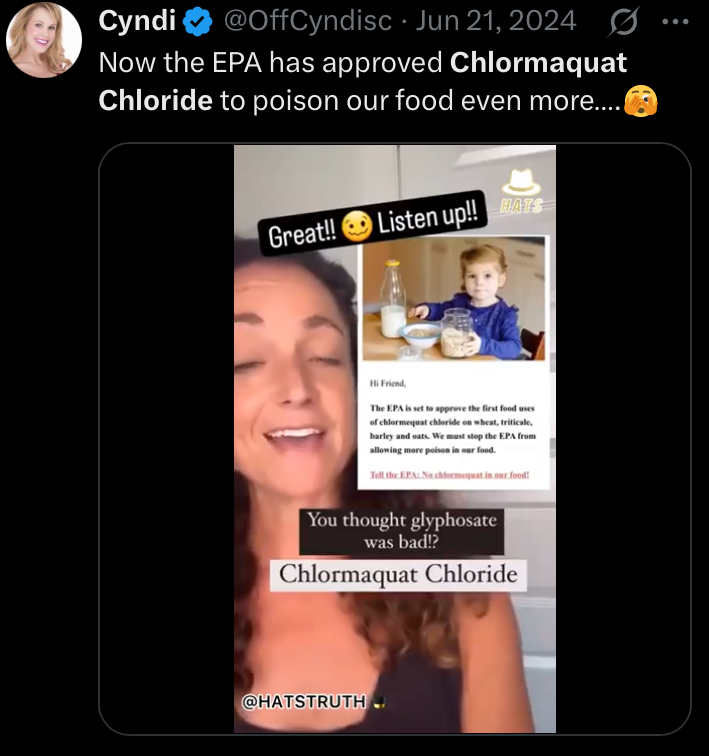Play the embedded Chlormaquat Chloride video
The image size is (709, 756).
pyautogui.click(x=395, y=438)
